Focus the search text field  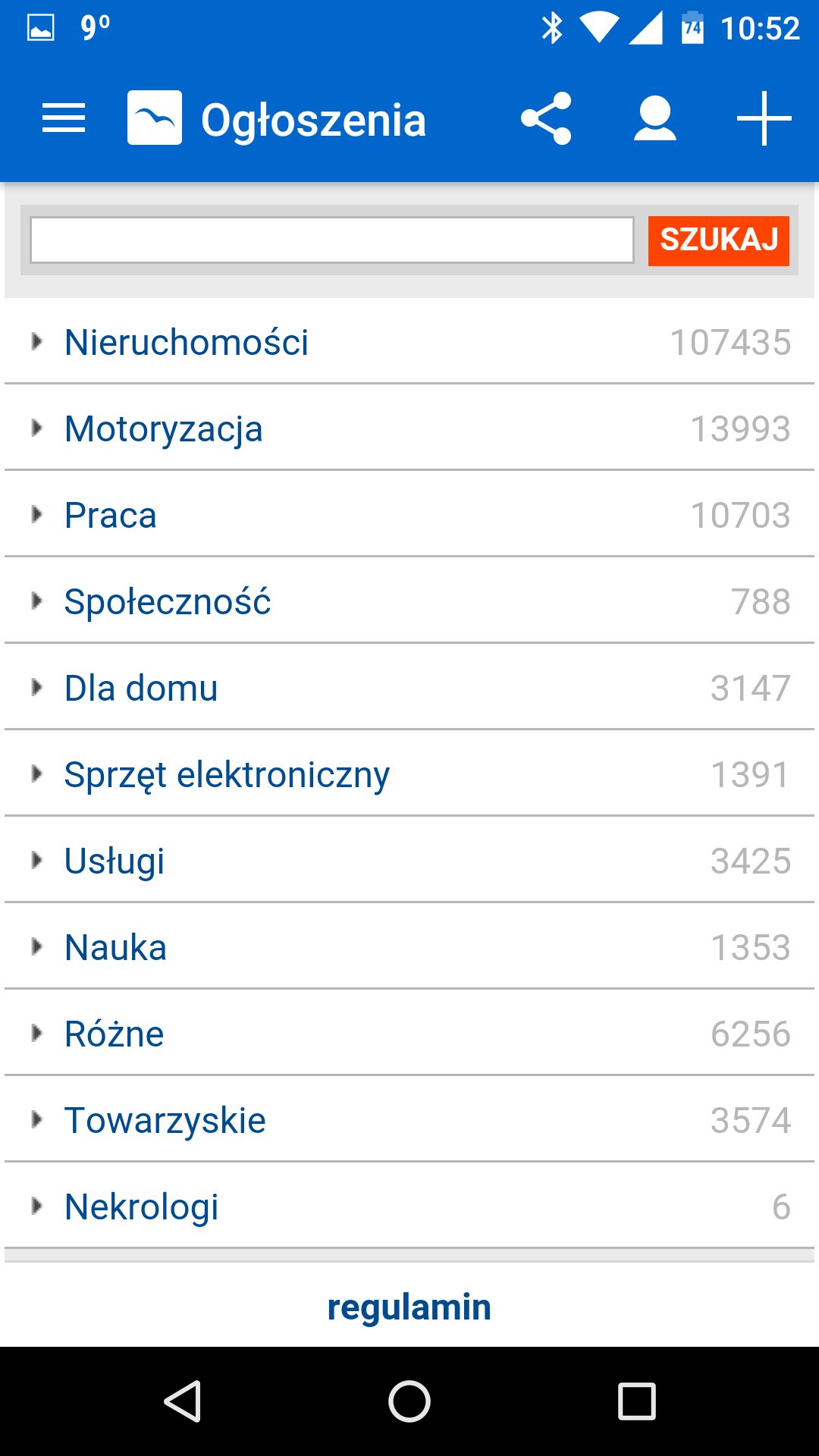[x=332, y=240]
